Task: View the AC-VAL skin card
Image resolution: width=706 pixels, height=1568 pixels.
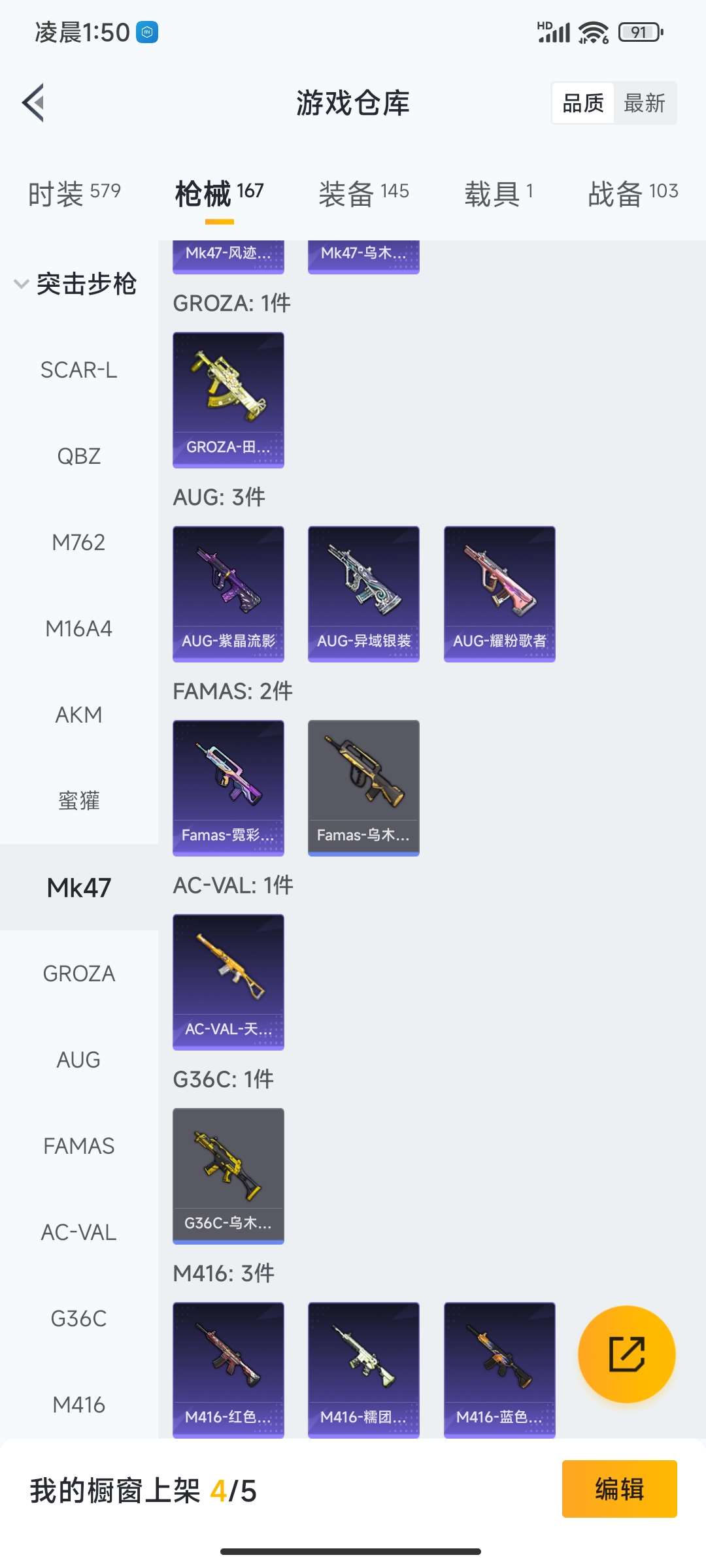Action: click(x=228, y=981)
